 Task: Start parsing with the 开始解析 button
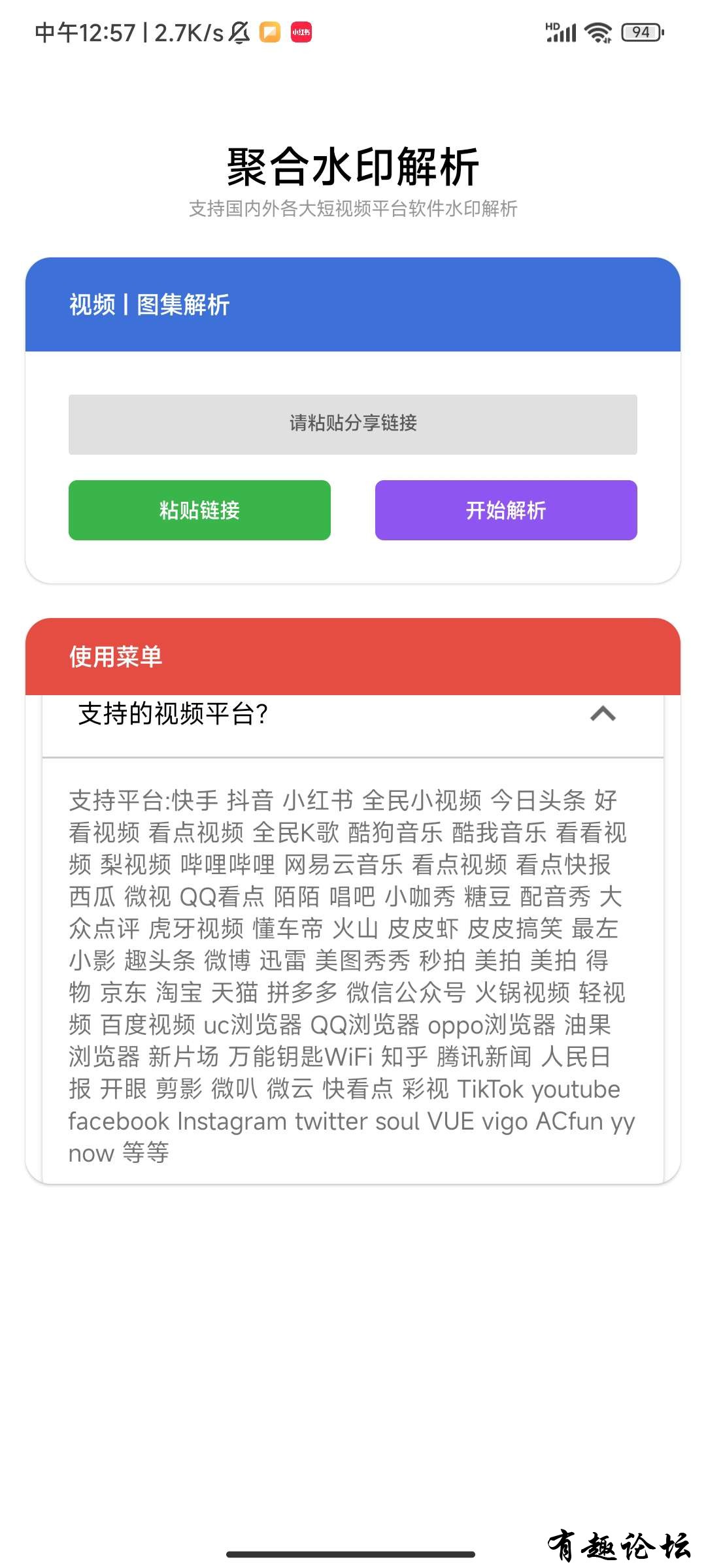pyautogui.click(x=506, y=510)
